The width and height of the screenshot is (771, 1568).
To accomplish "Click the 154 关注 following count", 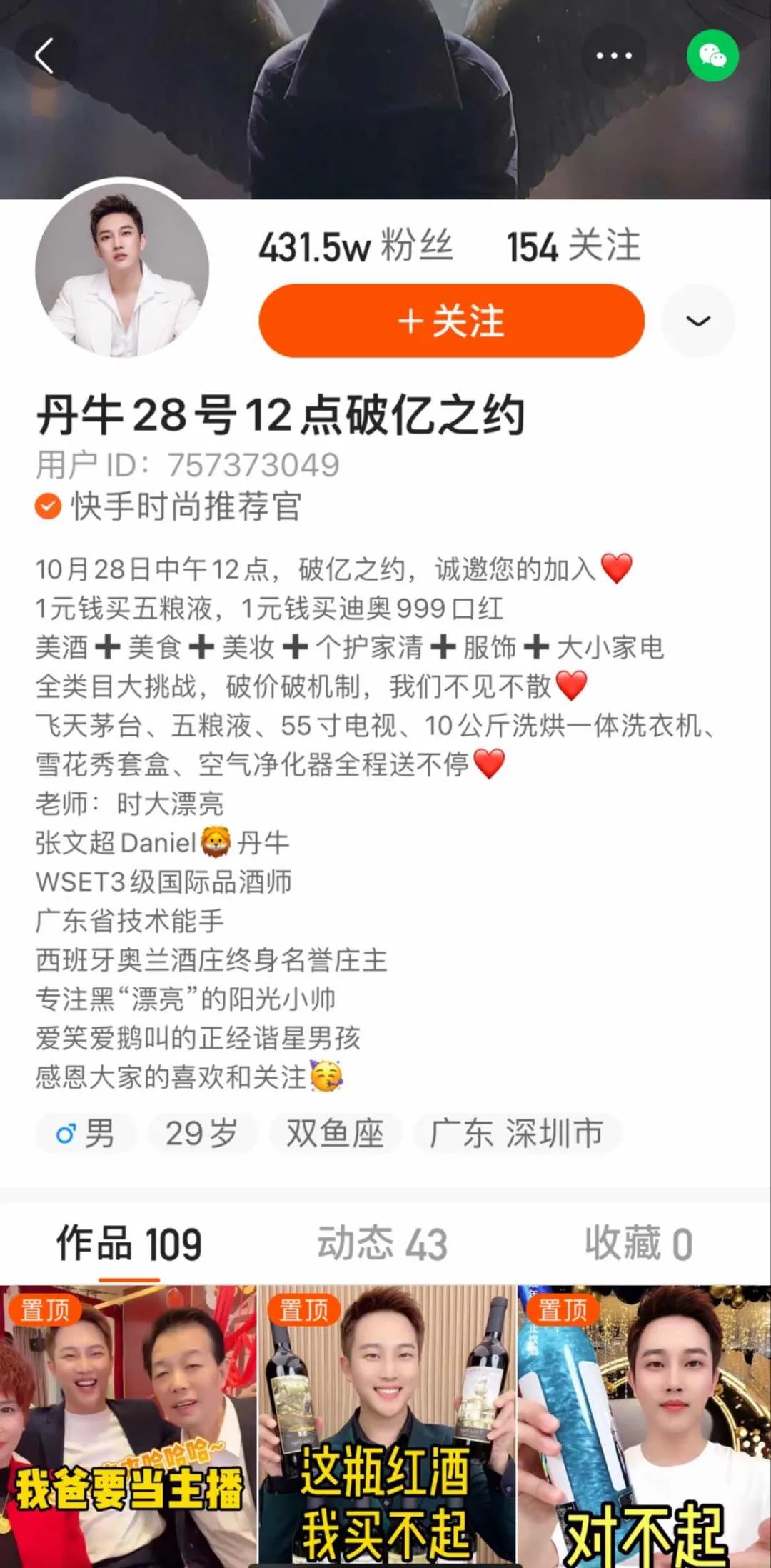I will point(570,245).
